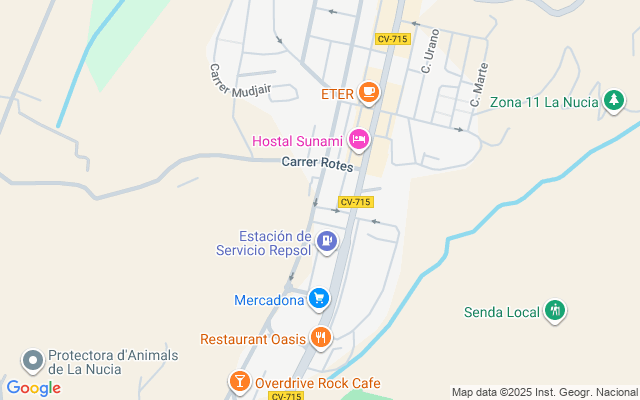Select the Hostal Sunami hotel pin
The height and width of the screenshot is (400, 640).
point(359,140)
